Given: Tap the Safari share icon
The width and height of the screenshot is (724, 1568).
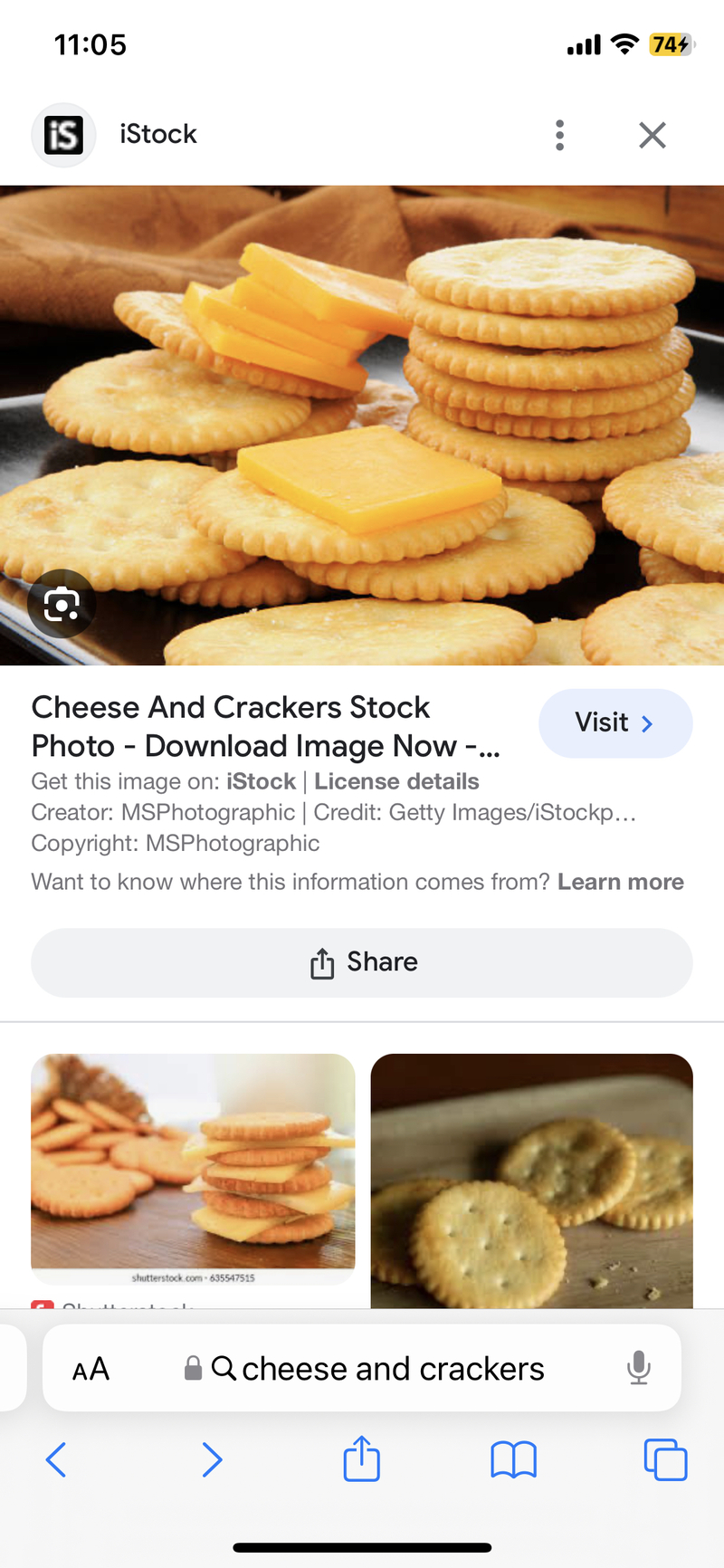Looking at the screenshot, I should pyautogui.click(x=361, y=1458).
